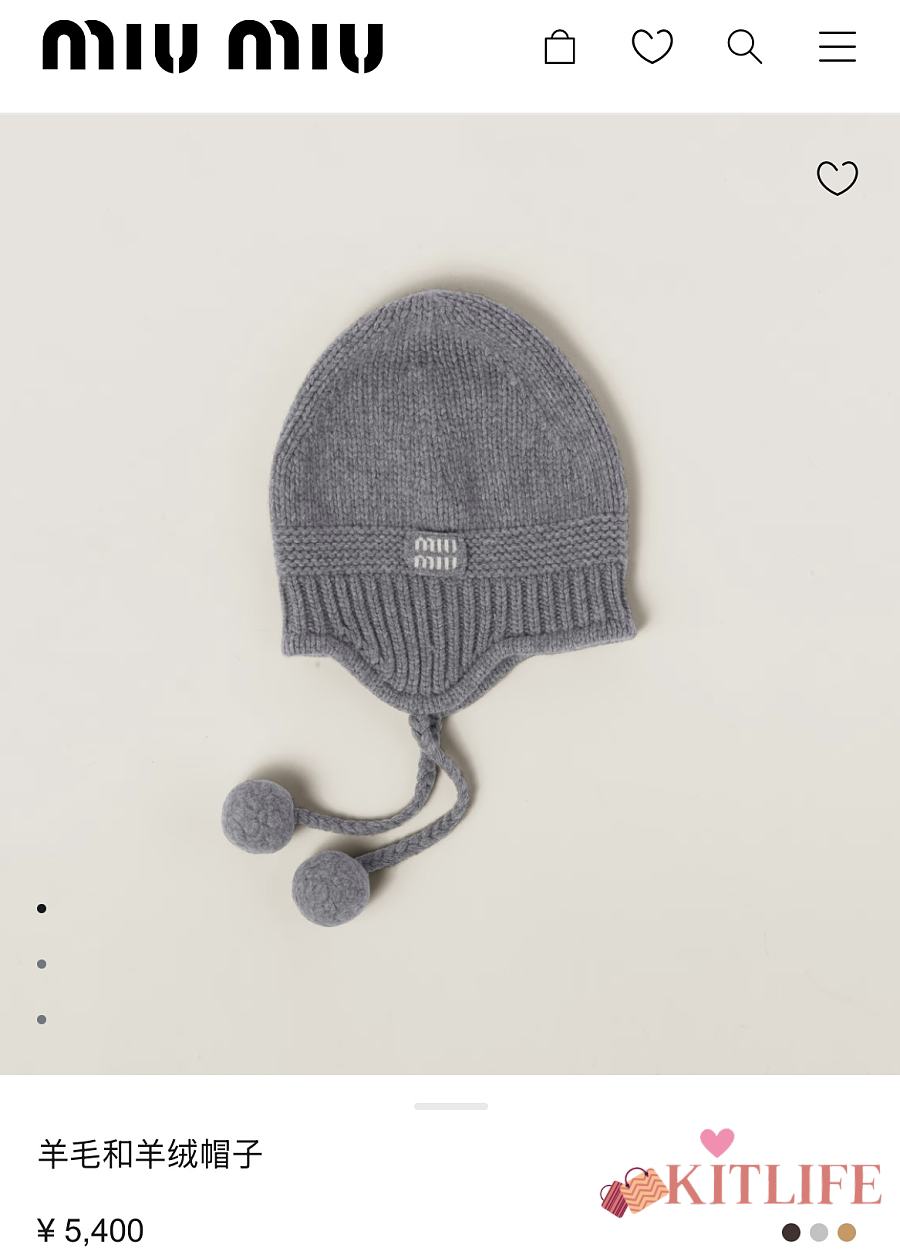Open the shopping bag
Image resolution: width=900 pixels, height=1251 pixels.
pos(560,47)
